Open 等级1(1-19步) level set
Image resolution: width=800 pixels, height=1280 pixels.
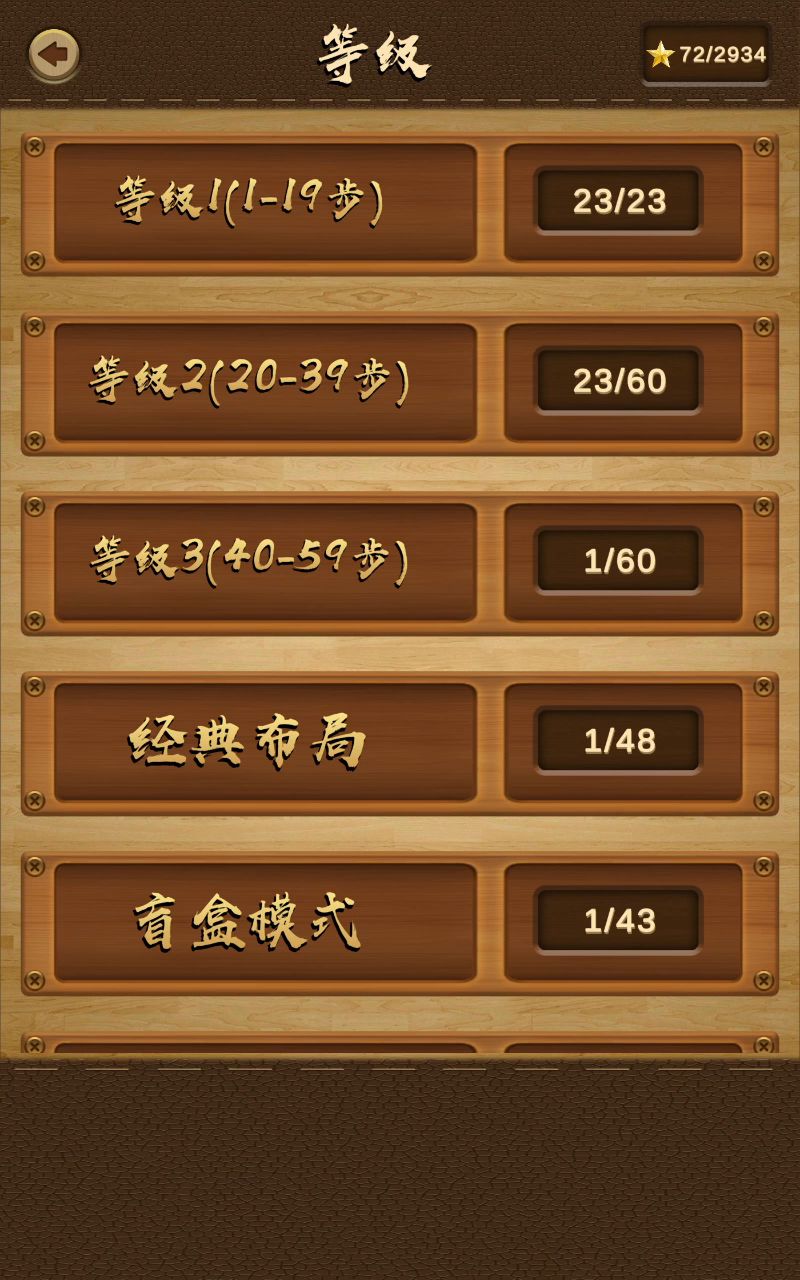[x=265, y=202]
